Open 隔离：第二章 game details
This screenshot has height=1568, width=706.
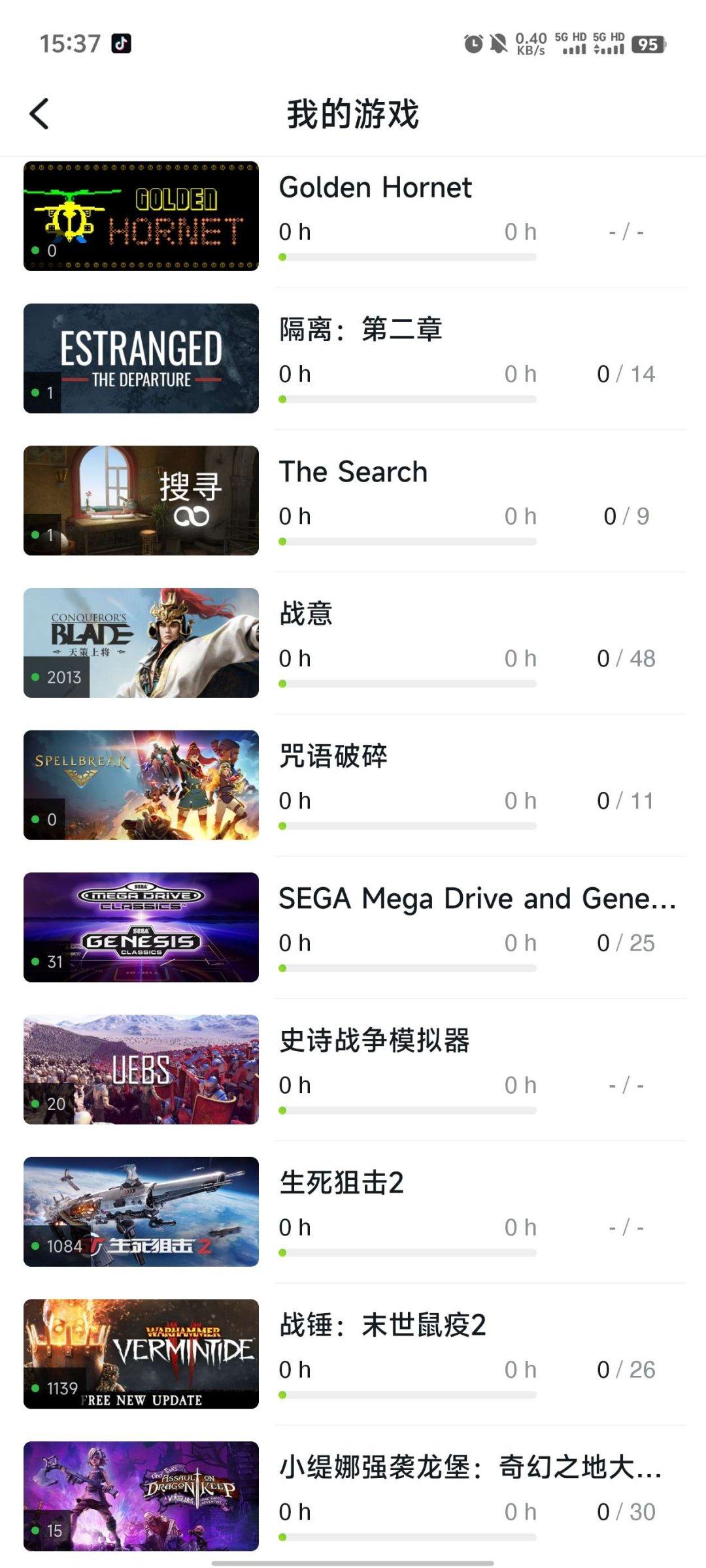tap(360, 329)
